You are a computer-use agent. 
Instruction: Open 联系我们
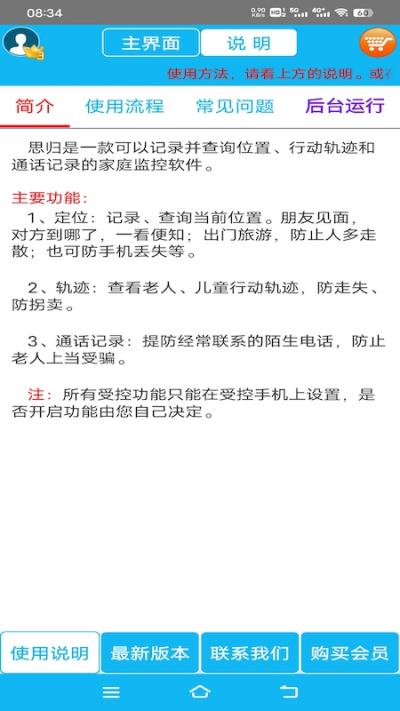250,653
